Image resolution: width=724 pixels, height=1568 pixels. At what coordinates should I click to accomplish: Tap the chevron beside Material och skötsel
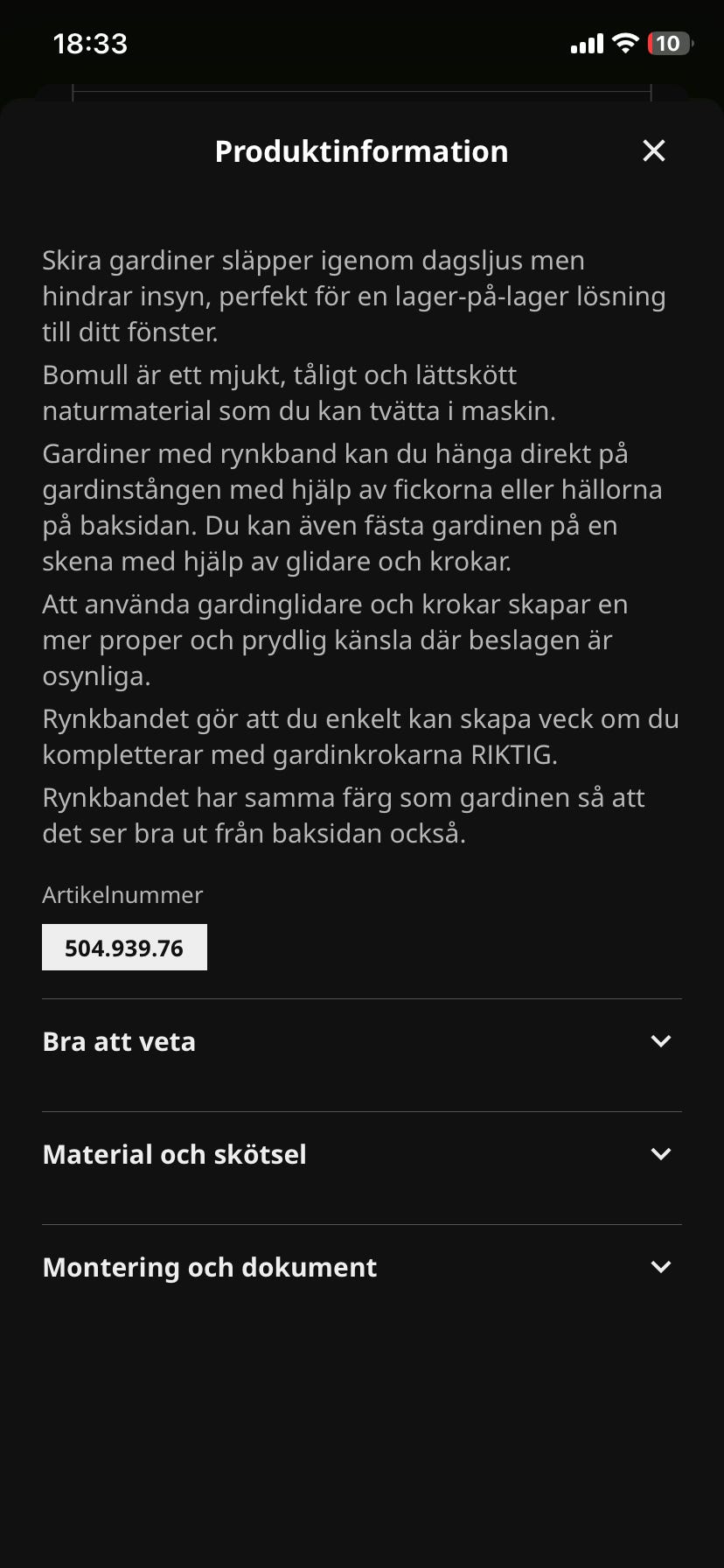661,1154
